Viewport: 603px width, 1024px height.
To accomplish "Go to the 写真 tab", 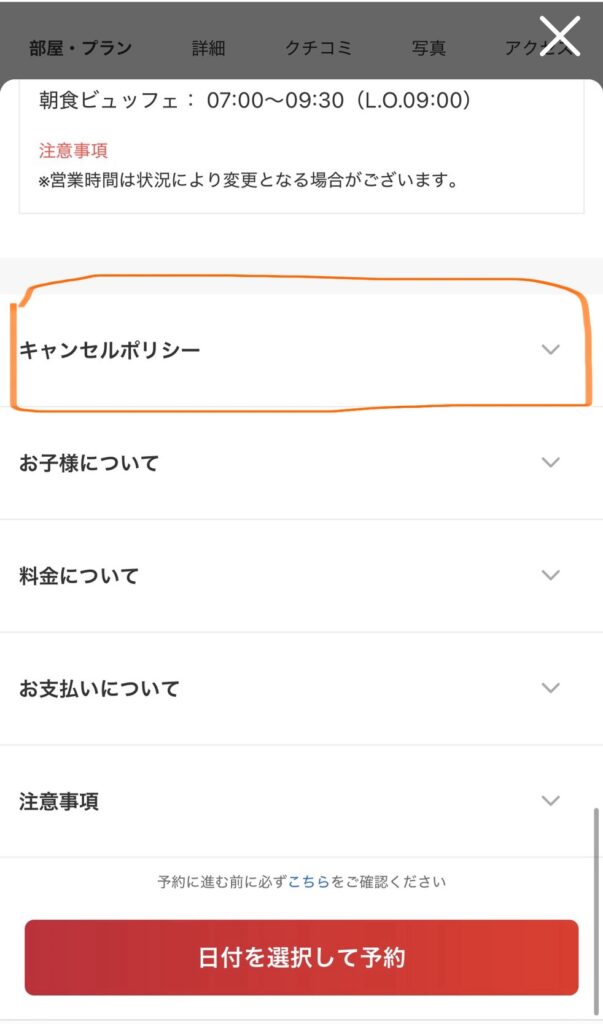I will (428, 48).
